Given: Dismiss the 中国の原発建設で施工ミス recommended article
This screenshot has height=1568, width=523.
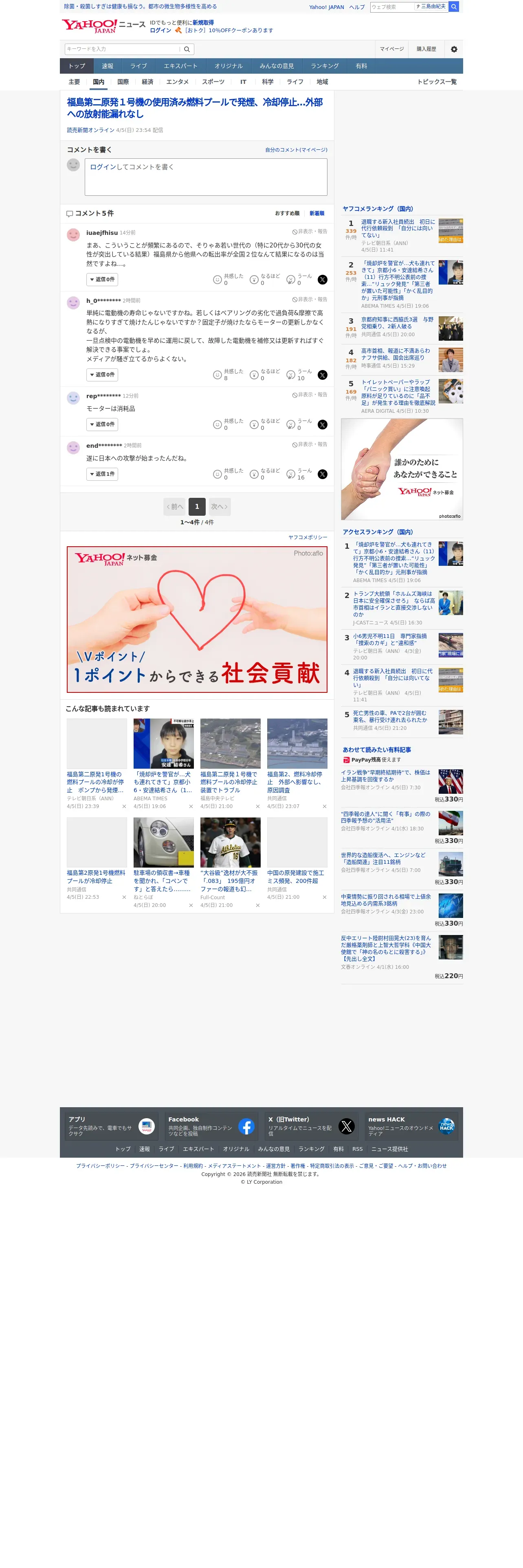Looking at the screenshot, I should 325,897.
